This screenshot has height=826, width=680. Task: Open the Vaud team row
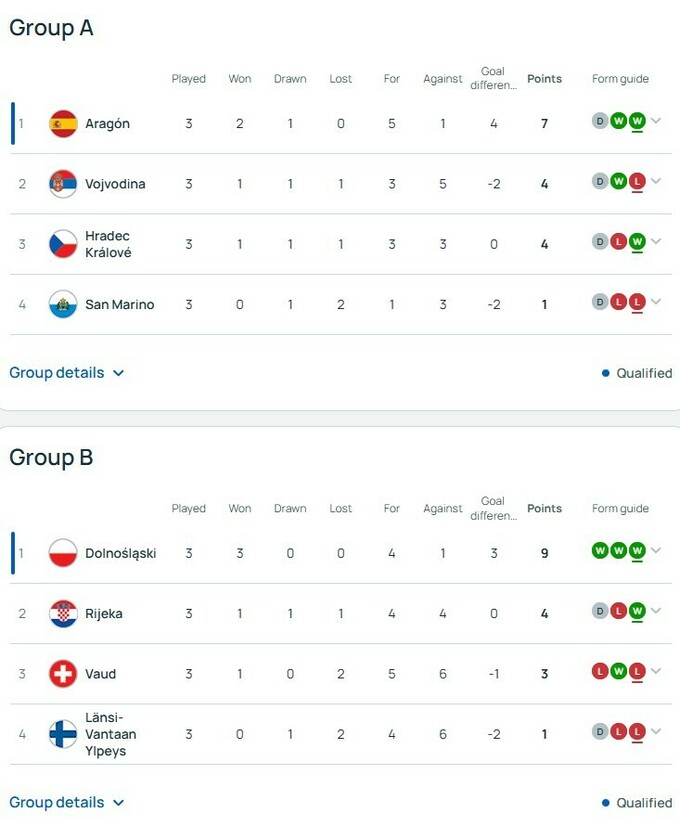[x=100, y=674]
